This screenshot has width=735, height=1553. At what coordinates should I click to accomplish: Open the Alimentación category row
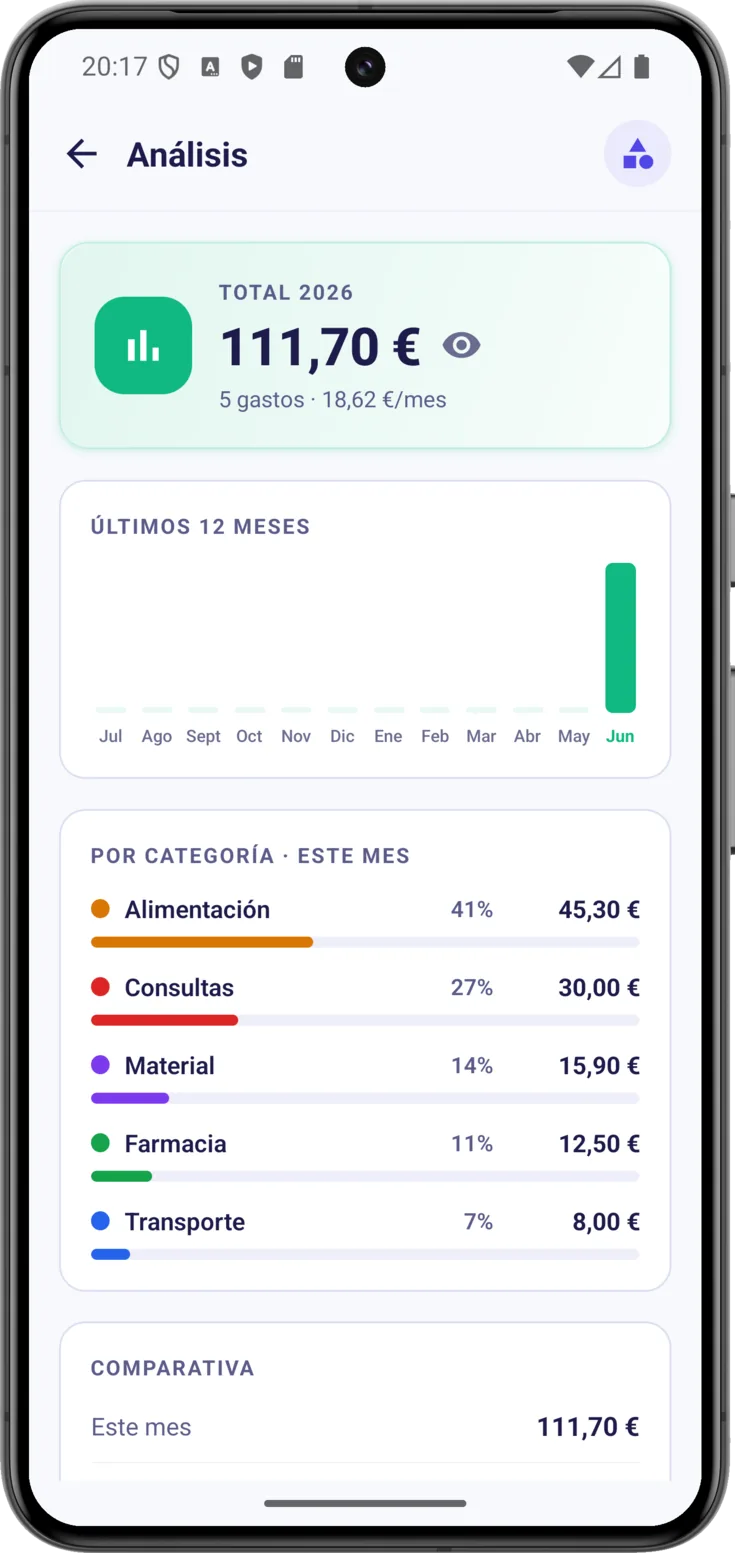(365, 922)
